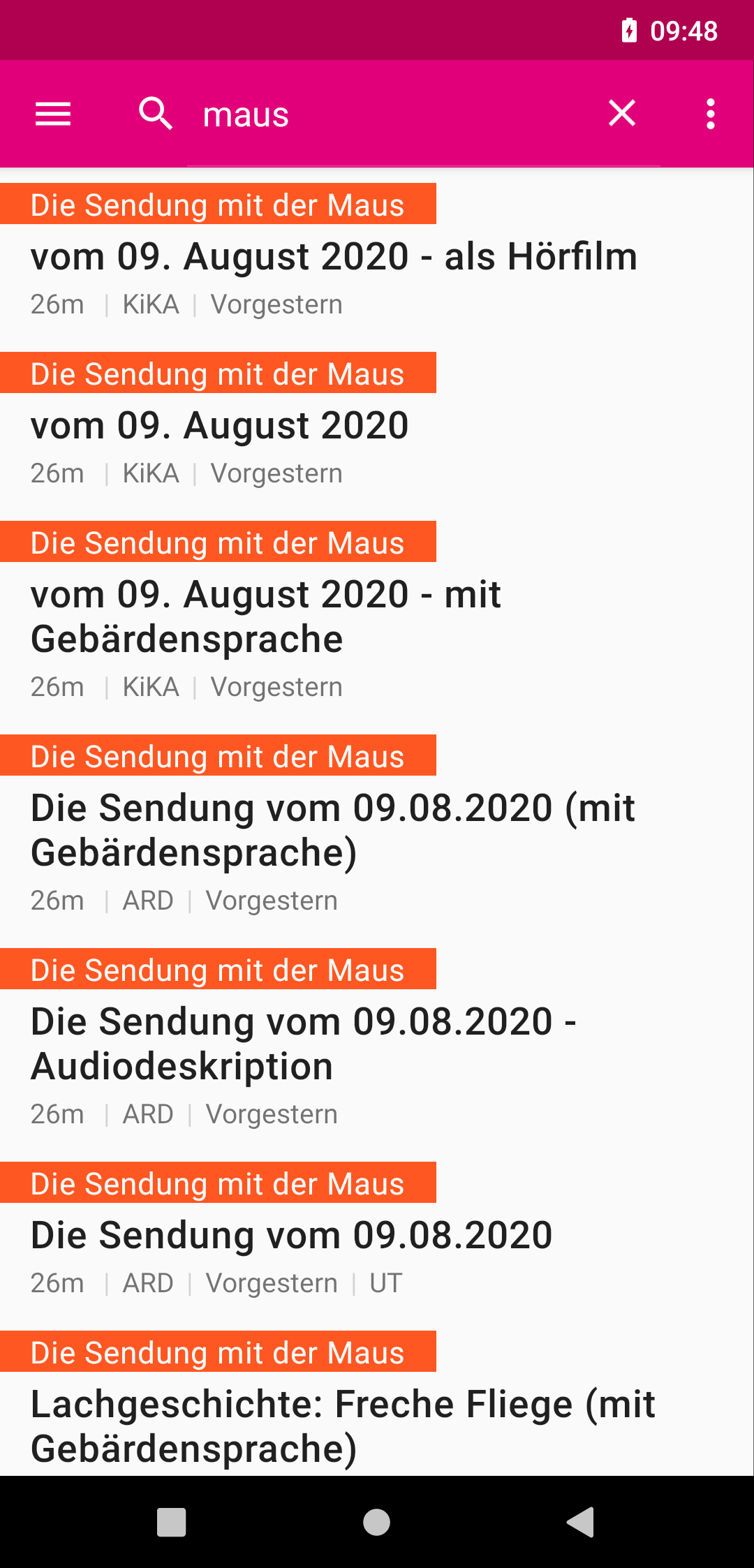The width and height of the screenshot is (754, 1568).
Task: Open the hamburger navigation drawer
Action: click(53, 114)
